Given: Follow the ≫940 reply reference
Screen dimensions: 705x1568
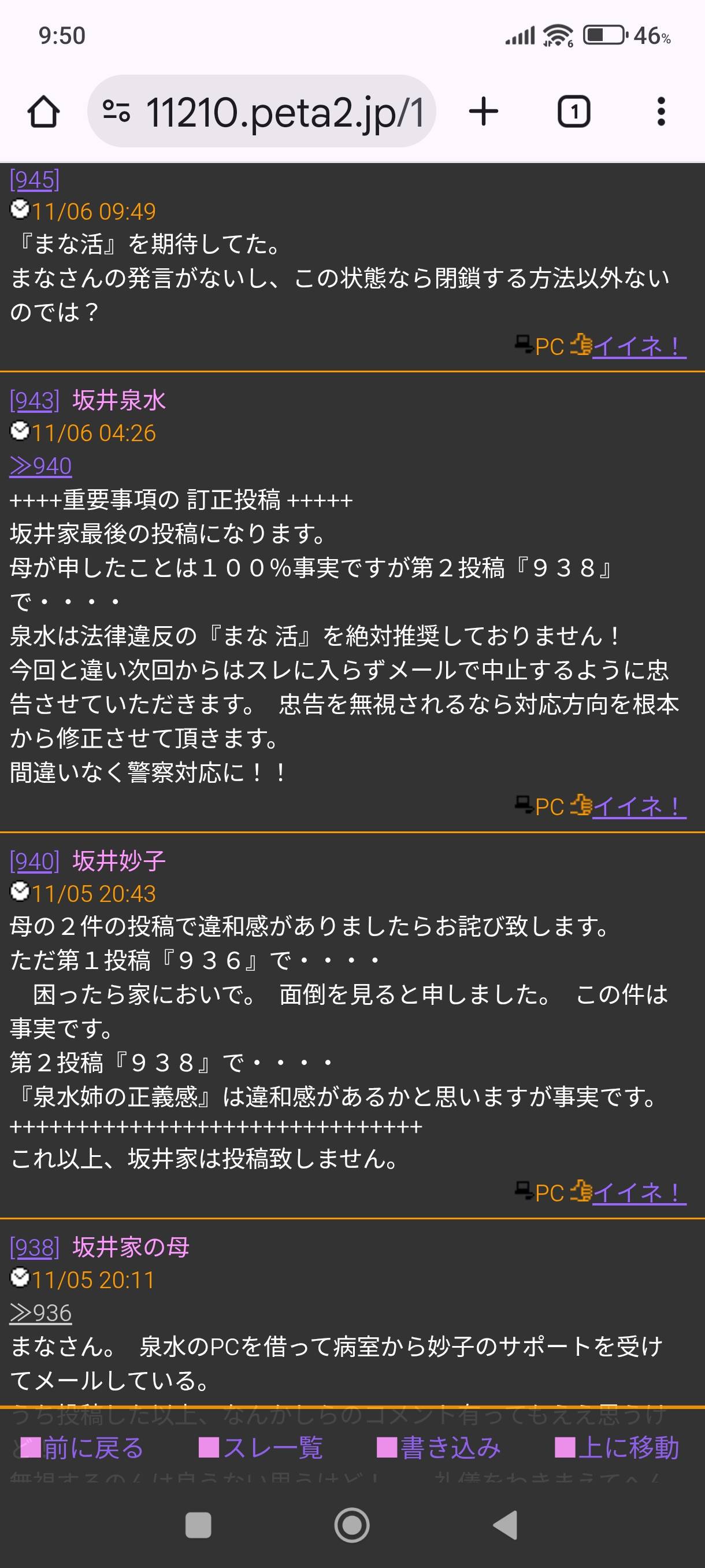Looking at the screenshot, I should coord(41,466).
